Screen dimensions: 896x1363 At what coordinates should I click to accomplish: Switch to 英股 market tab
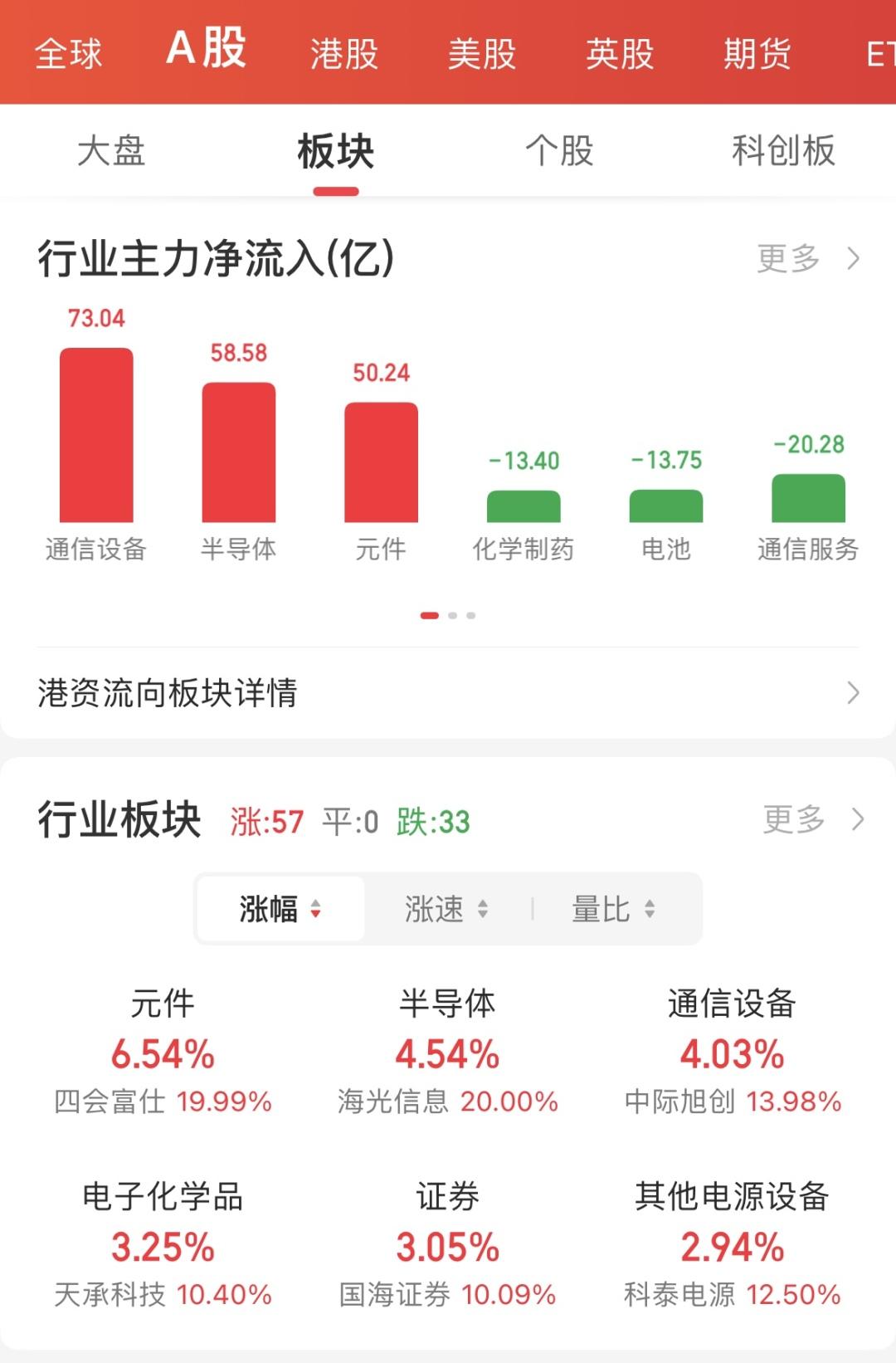tap(619, 55)
